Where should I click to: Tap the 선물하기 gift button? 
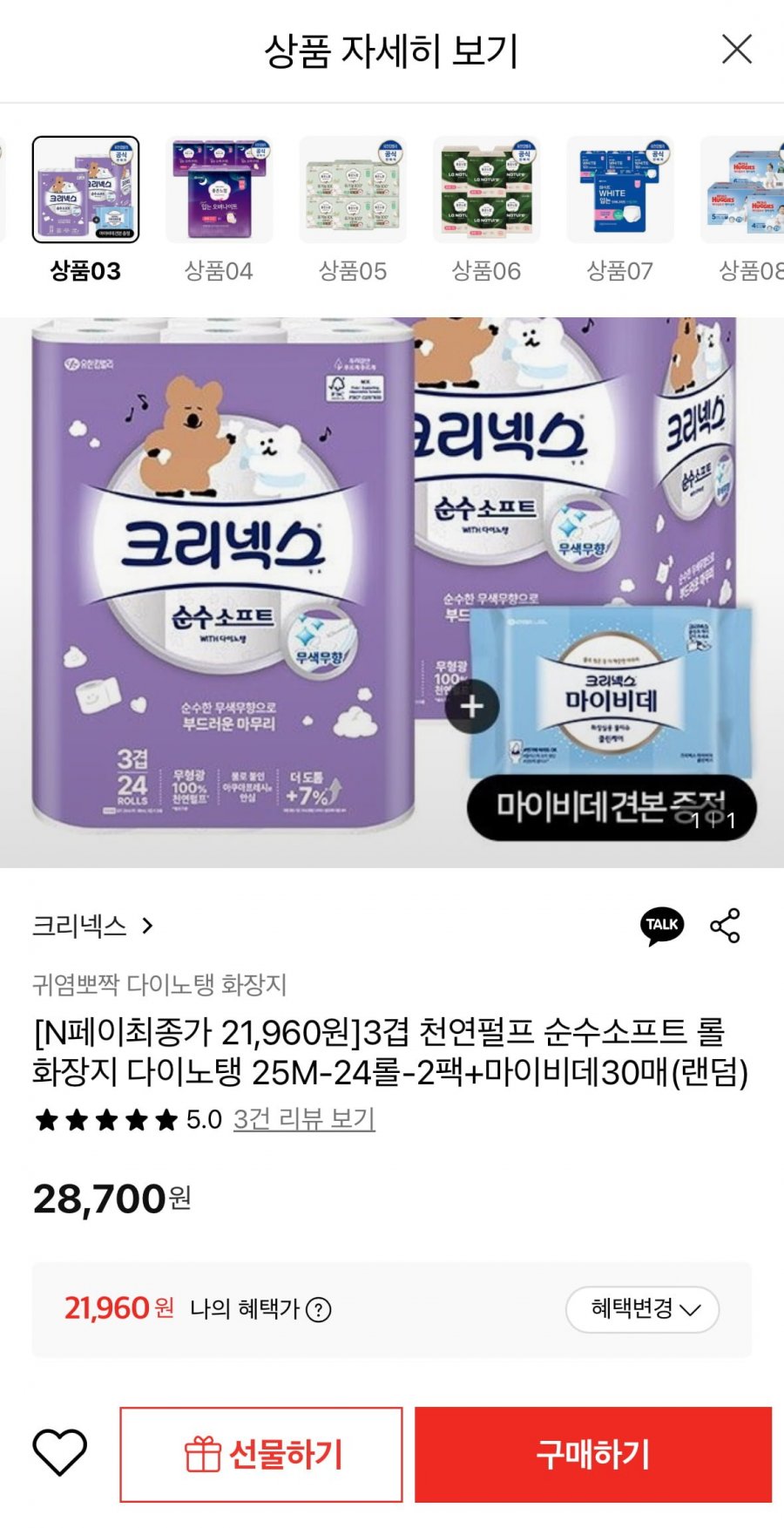(261, 1454)
